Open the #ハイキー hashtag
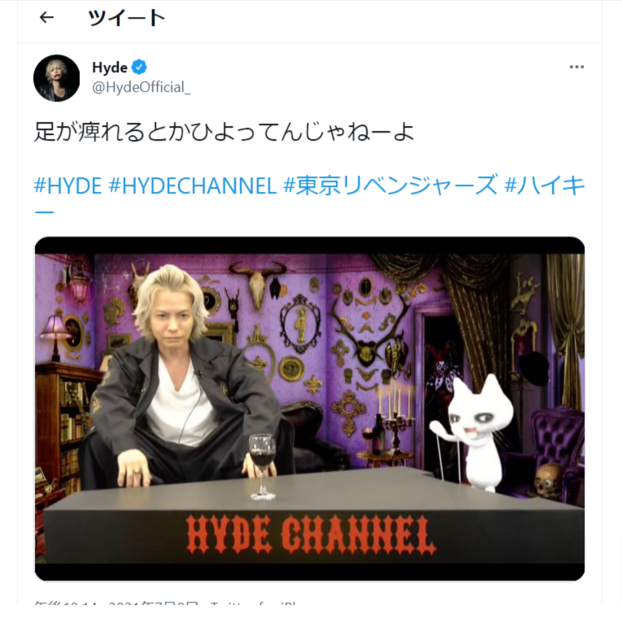The height and width of the screenshot is (640, 622). (544, 185)
